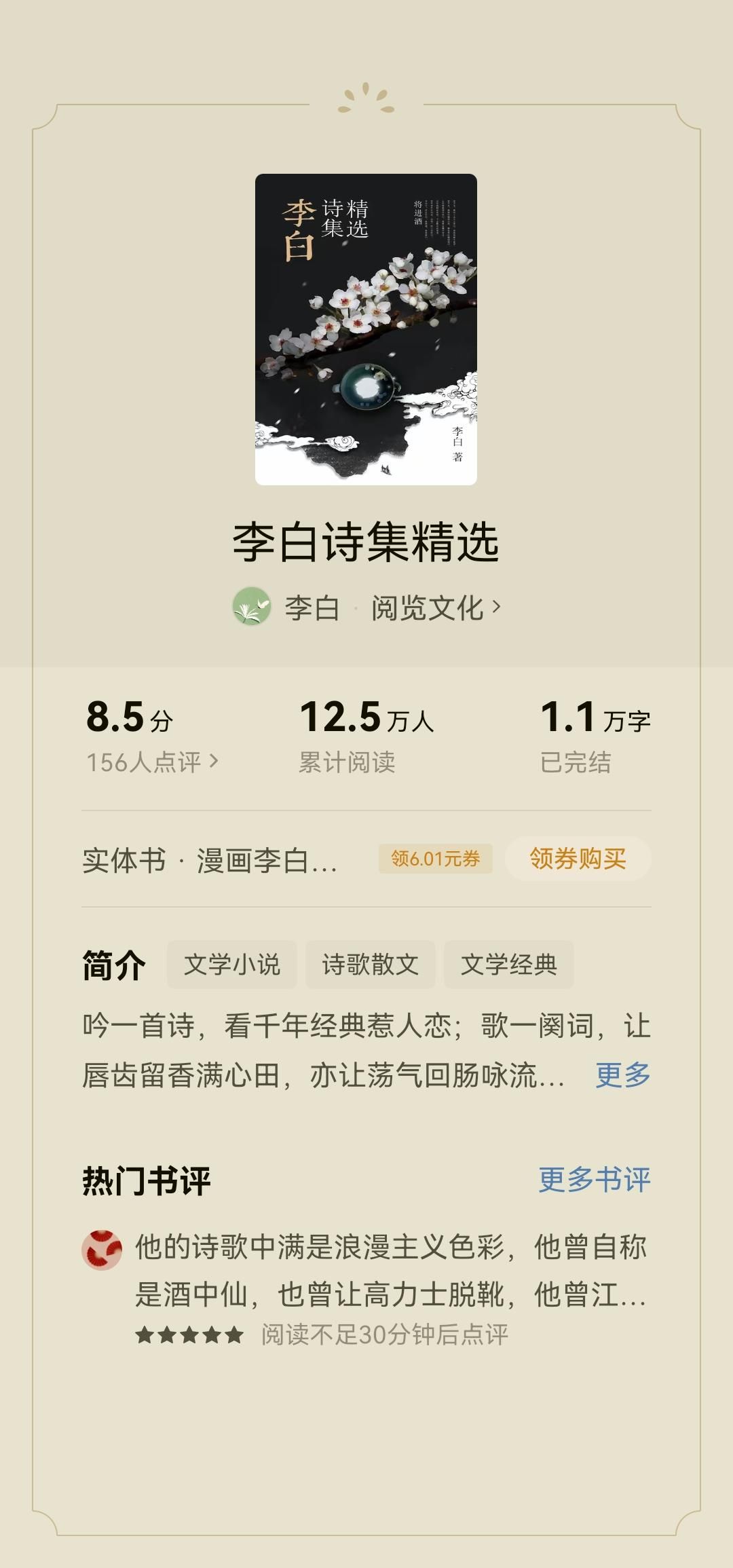View the 156人点评 ratings
733x1568 pixels.
(153, 762)
